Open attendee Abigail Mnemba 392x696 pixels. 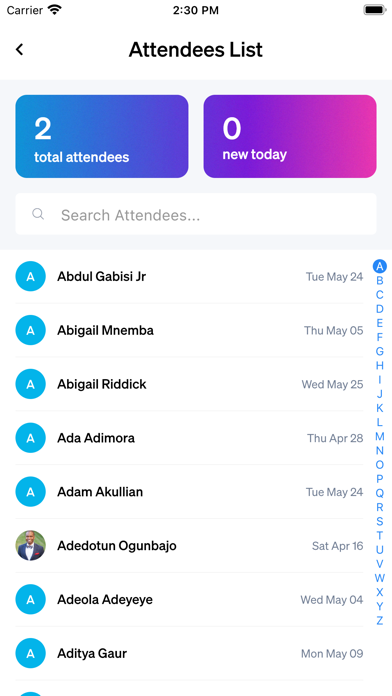(189, 330)
